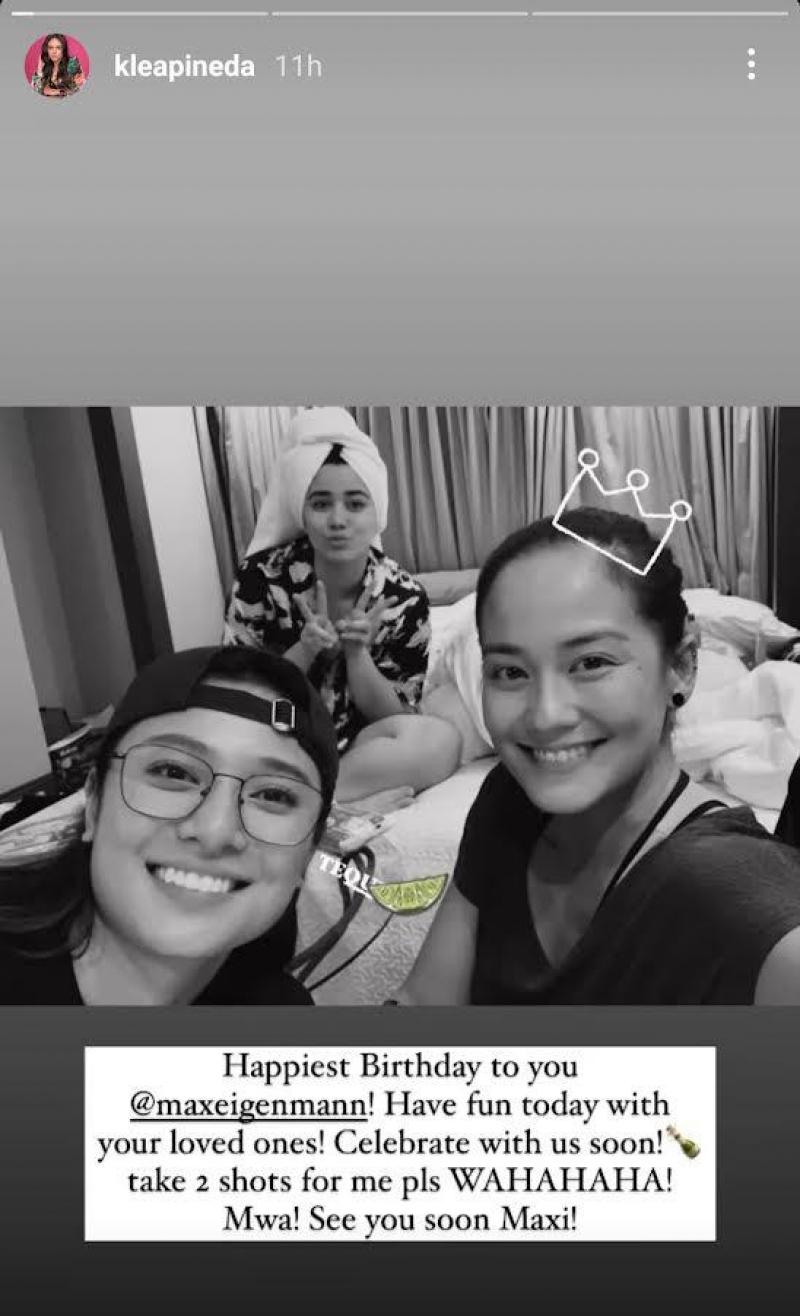Open kleapineda's profile picture
The height and width of the screenshot is (1316, 800).
(57, 65)
